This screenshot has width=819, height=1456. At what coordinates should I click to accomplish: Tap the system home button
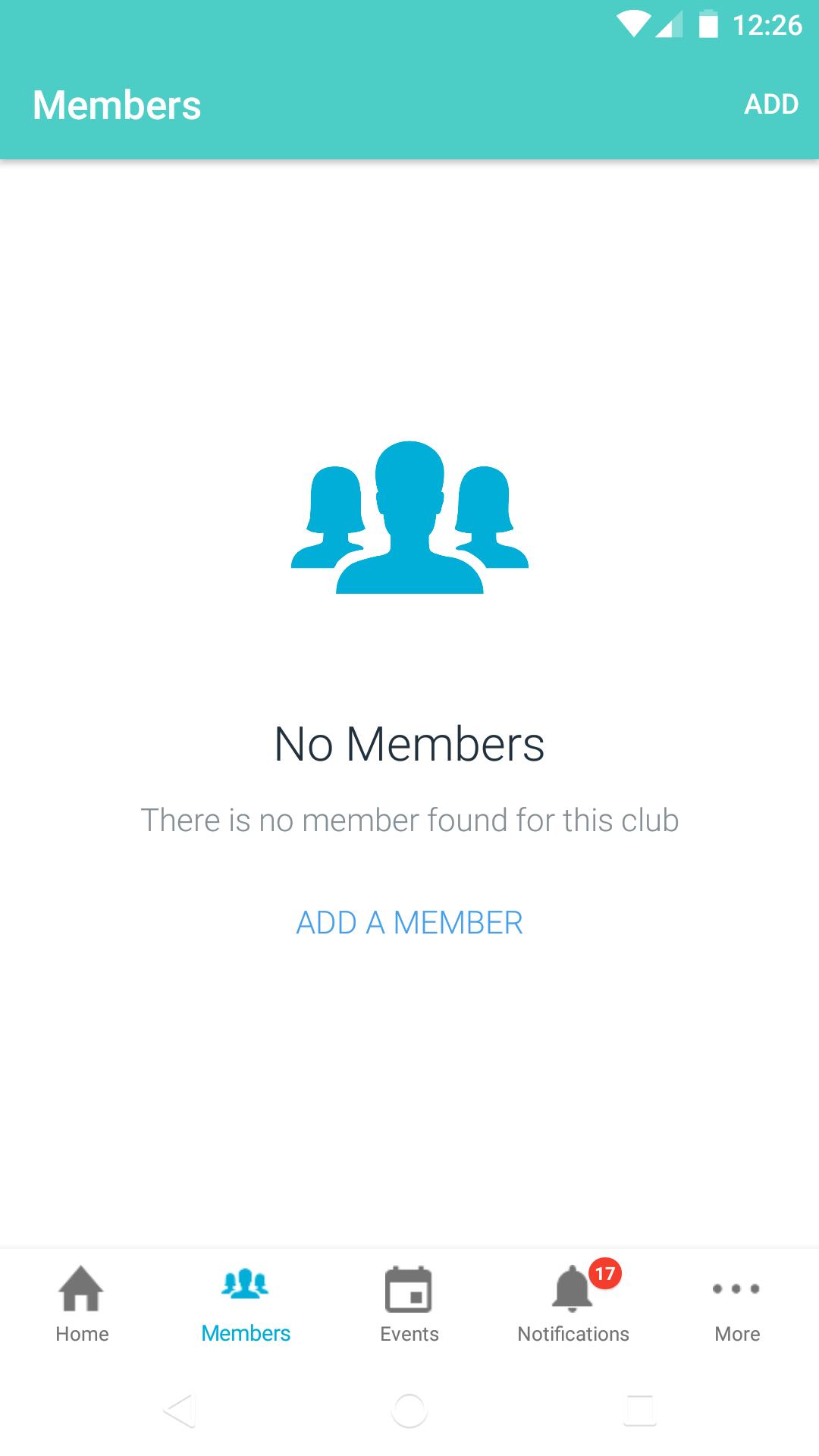click(x=409, y=1410)
